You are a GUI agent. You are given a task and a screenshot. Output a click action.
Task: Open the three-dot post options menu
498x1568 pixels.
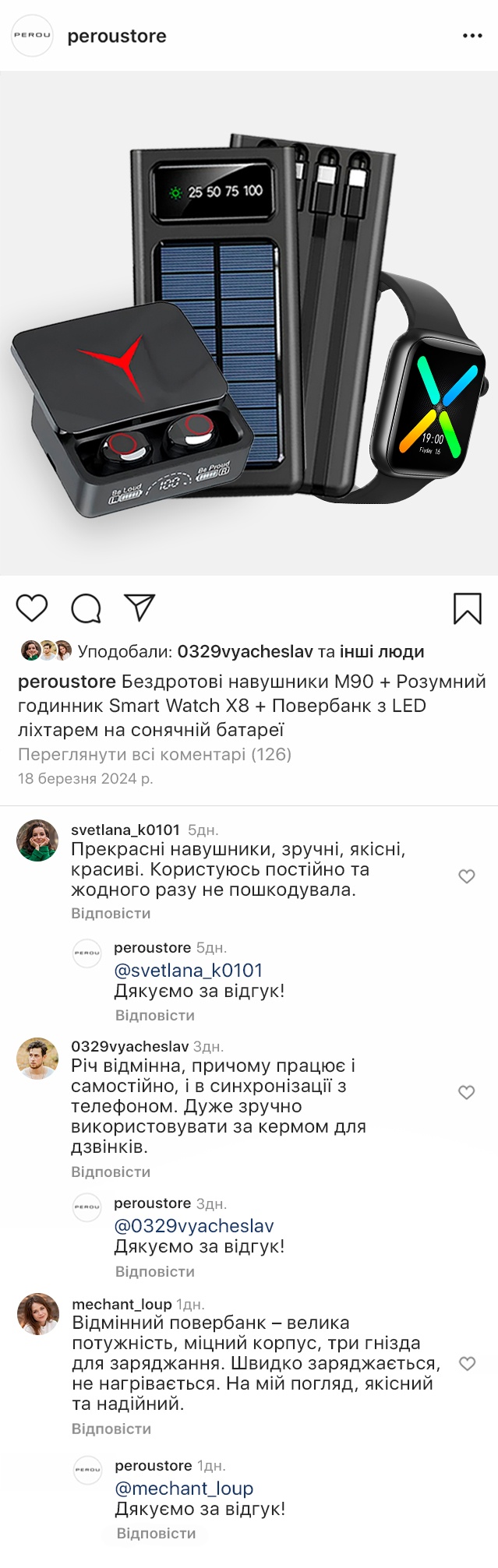point(472,36)
